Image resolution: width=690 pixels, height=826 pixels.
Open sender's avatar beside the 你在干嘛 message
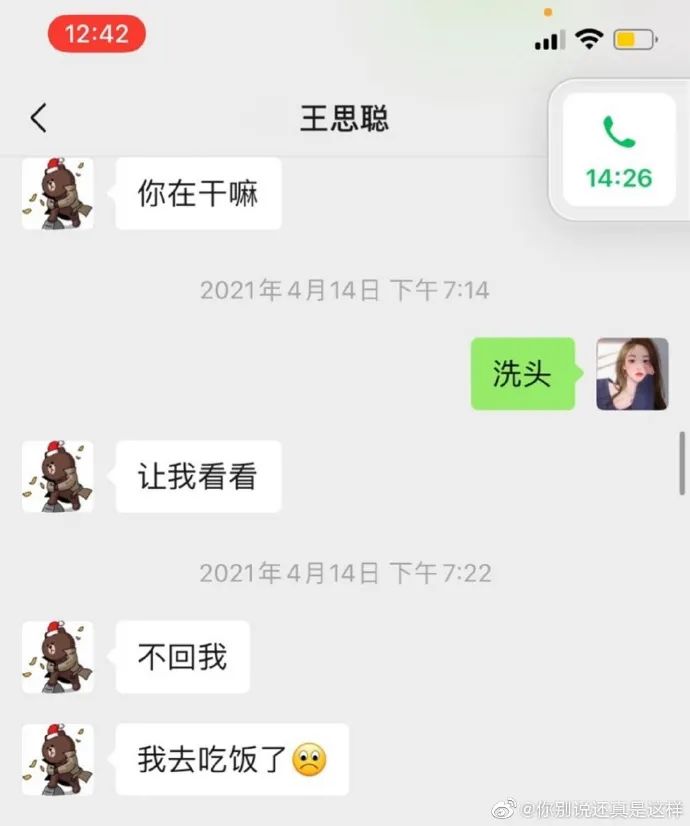[x=58, y=193]
